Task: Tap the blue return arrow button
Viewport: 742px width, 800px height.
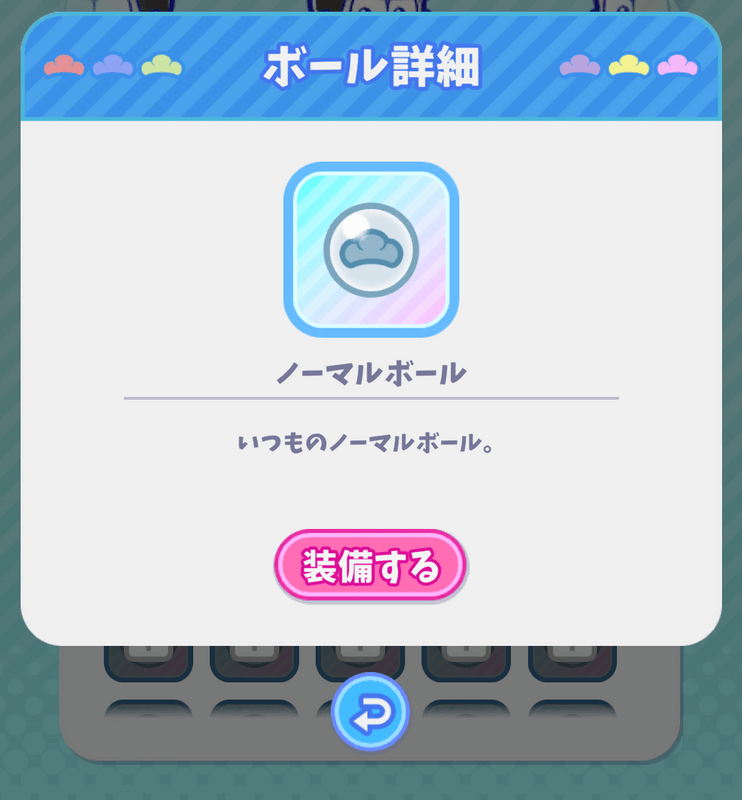Action: point(370,712)
